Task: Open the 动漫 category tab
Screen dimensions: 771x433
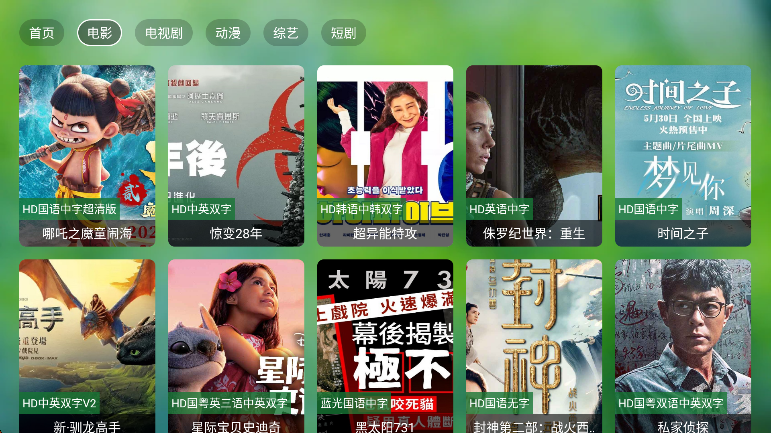Action: coord(227,33)
